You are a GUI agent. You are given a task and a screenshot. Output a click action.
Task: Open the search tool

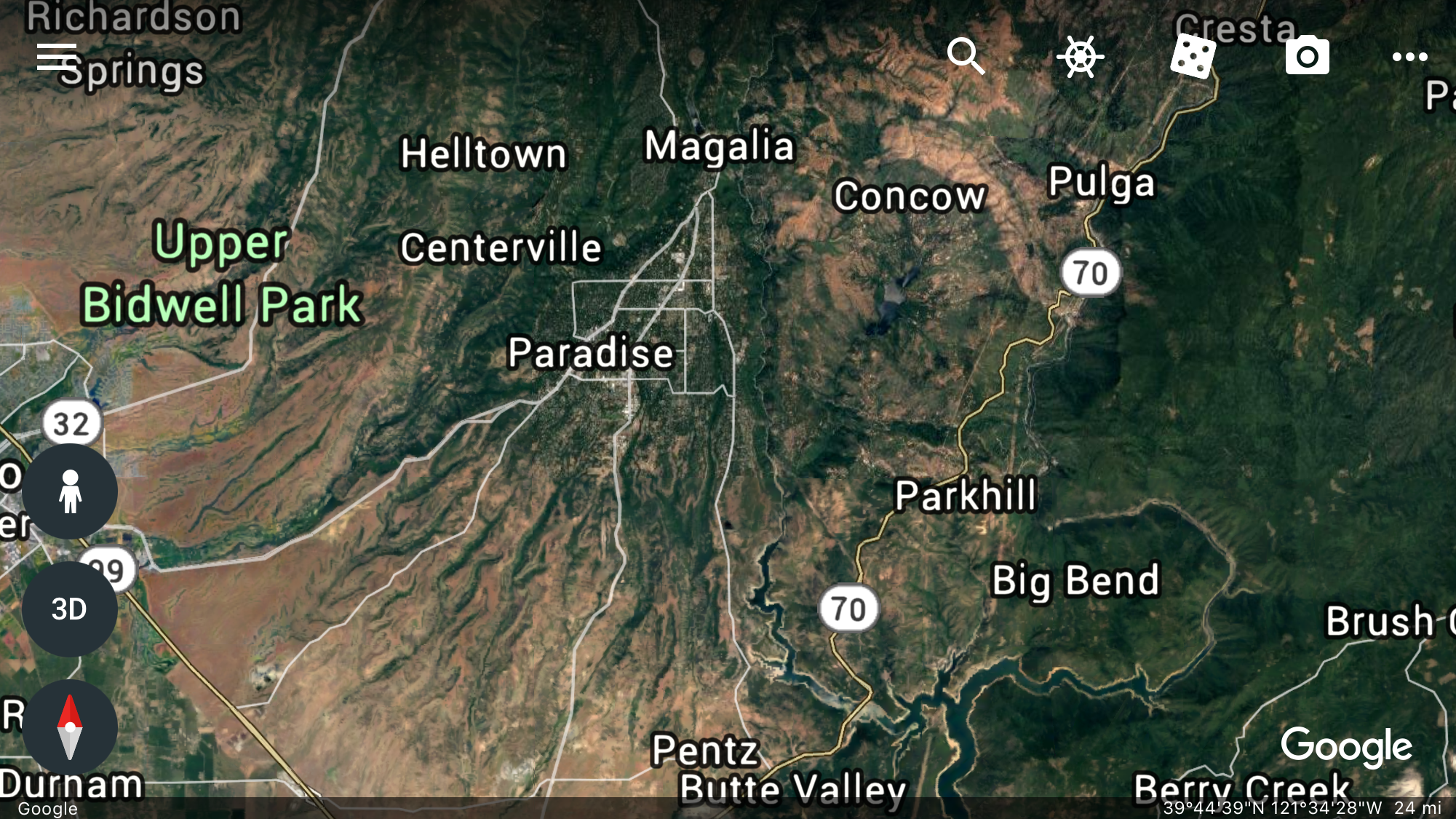click(966, 56)
